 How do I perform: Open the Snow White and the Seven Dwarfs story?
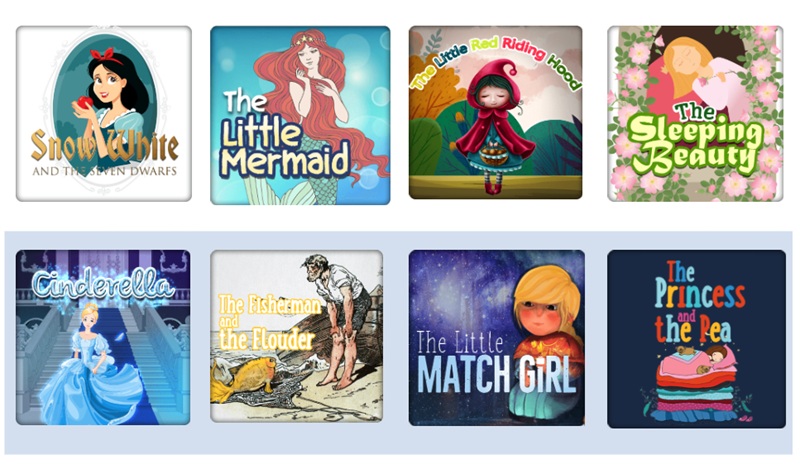[104, 113]
